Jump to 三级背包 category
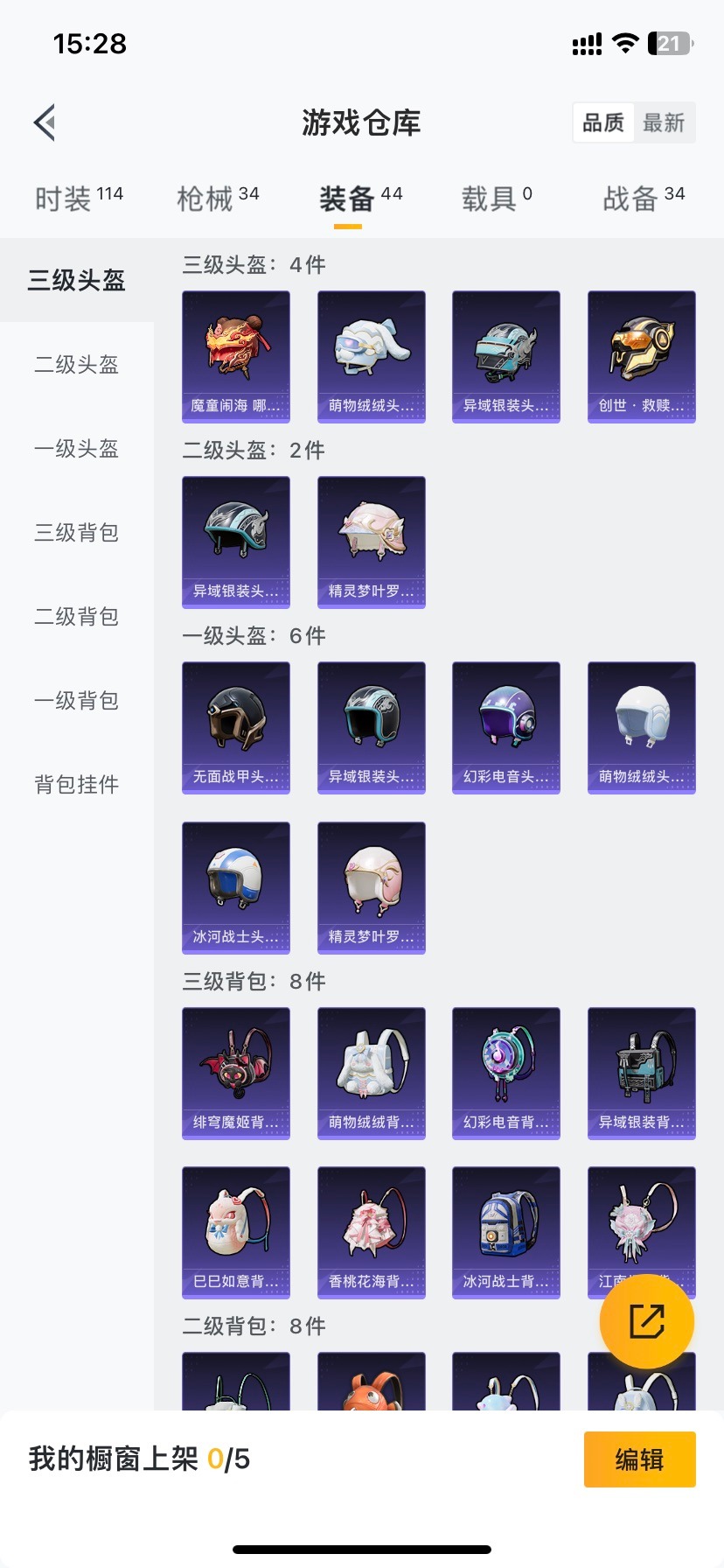The height and width of the screenshot is (1568, 724). point(77,532)
